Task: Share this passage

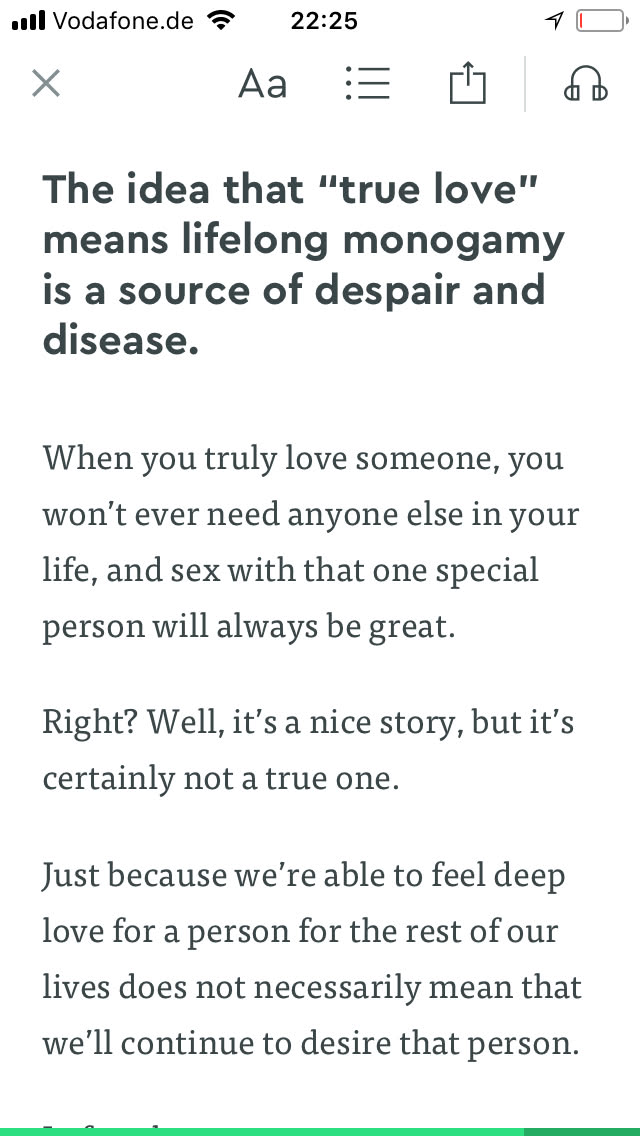Action: (466, 84)
